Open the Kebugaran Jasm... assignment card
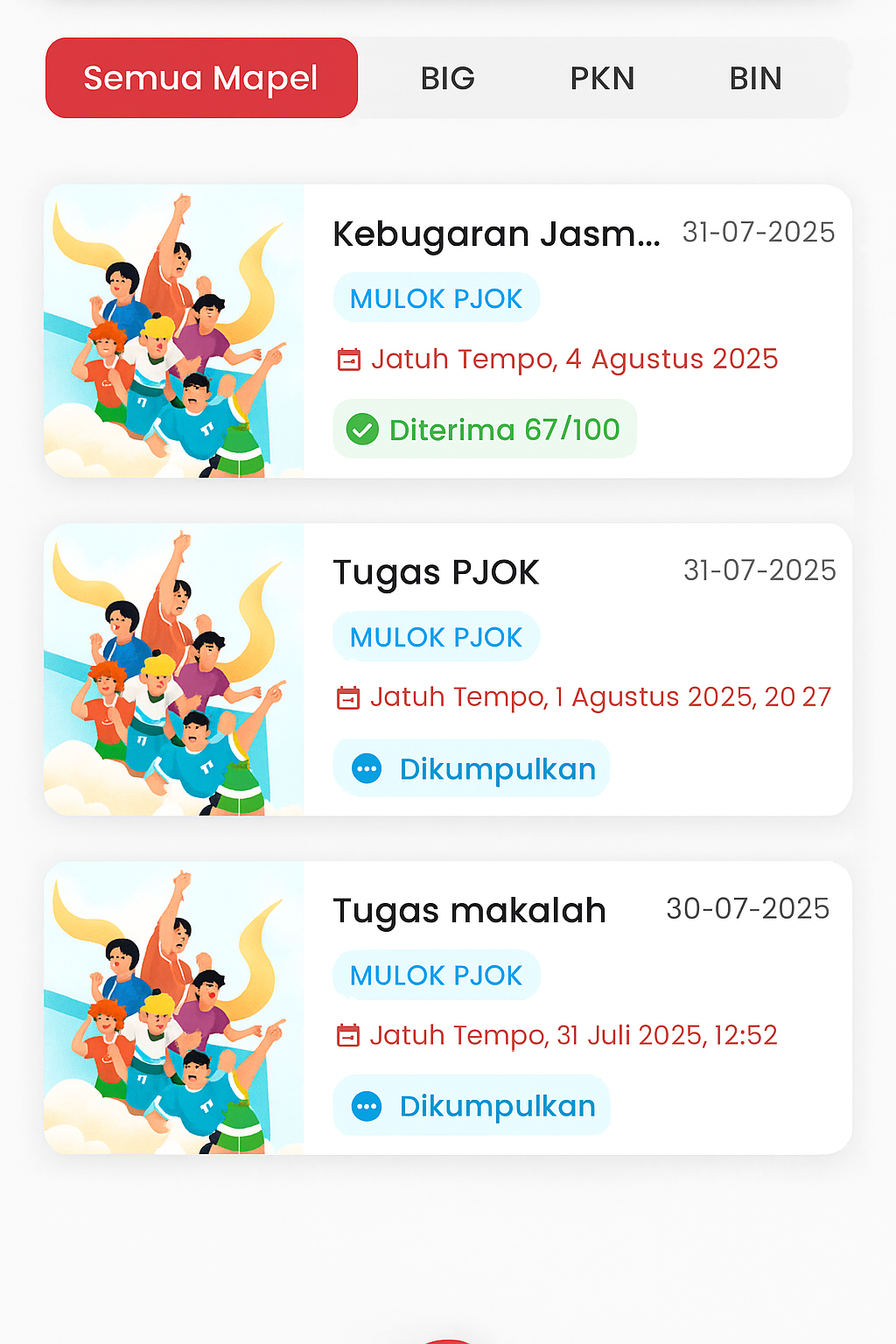 point(495,234)
